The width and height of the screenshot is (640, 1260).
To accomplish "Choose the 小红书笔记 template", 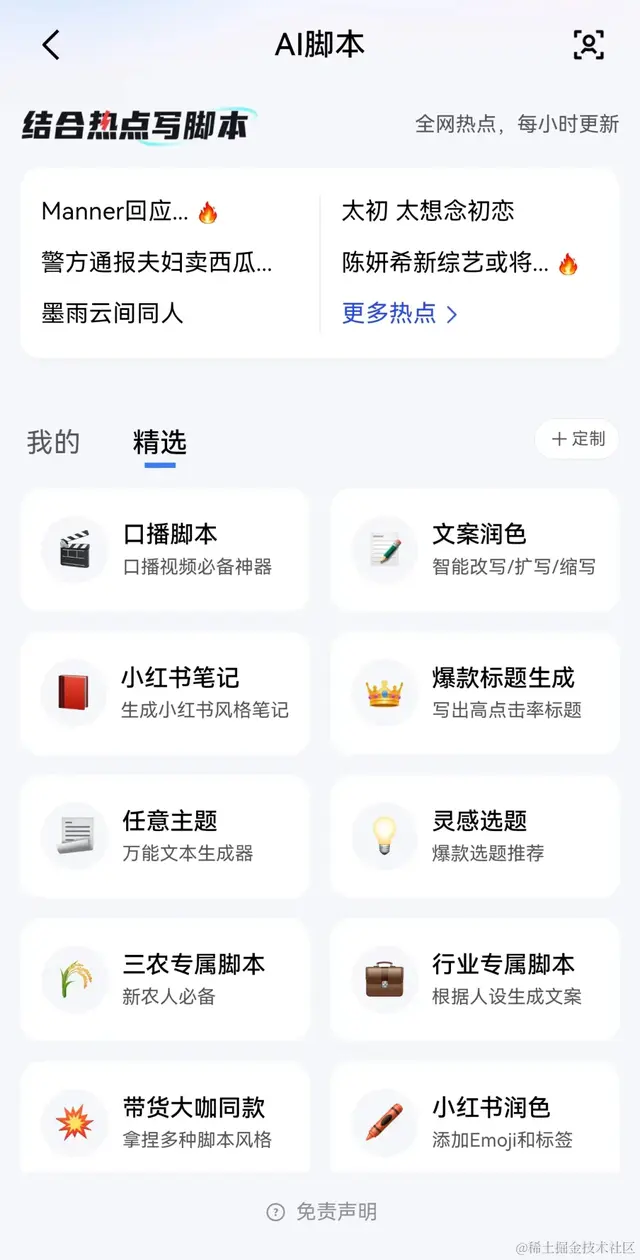I will (165, 692).
